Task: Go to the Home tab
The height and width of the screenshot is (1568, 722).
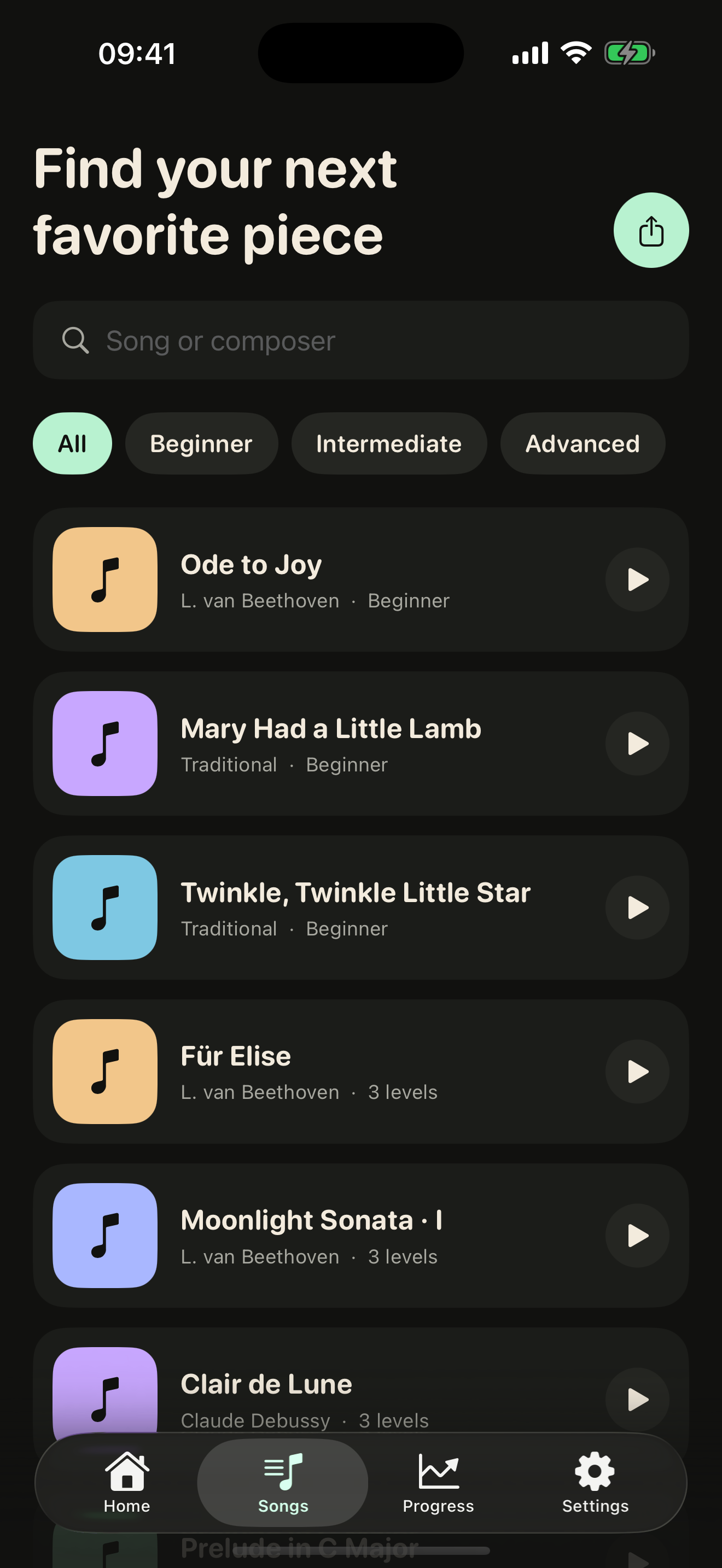Action: [x=127, y=1483]
